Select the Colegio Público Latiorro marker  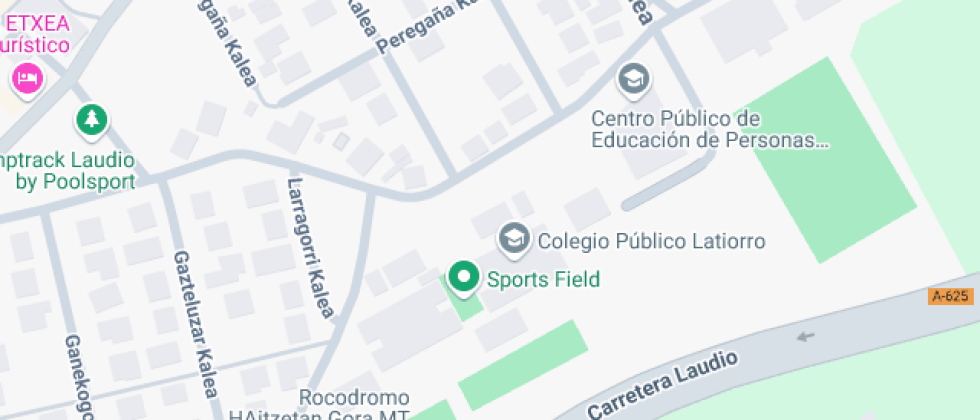point(514,239)
